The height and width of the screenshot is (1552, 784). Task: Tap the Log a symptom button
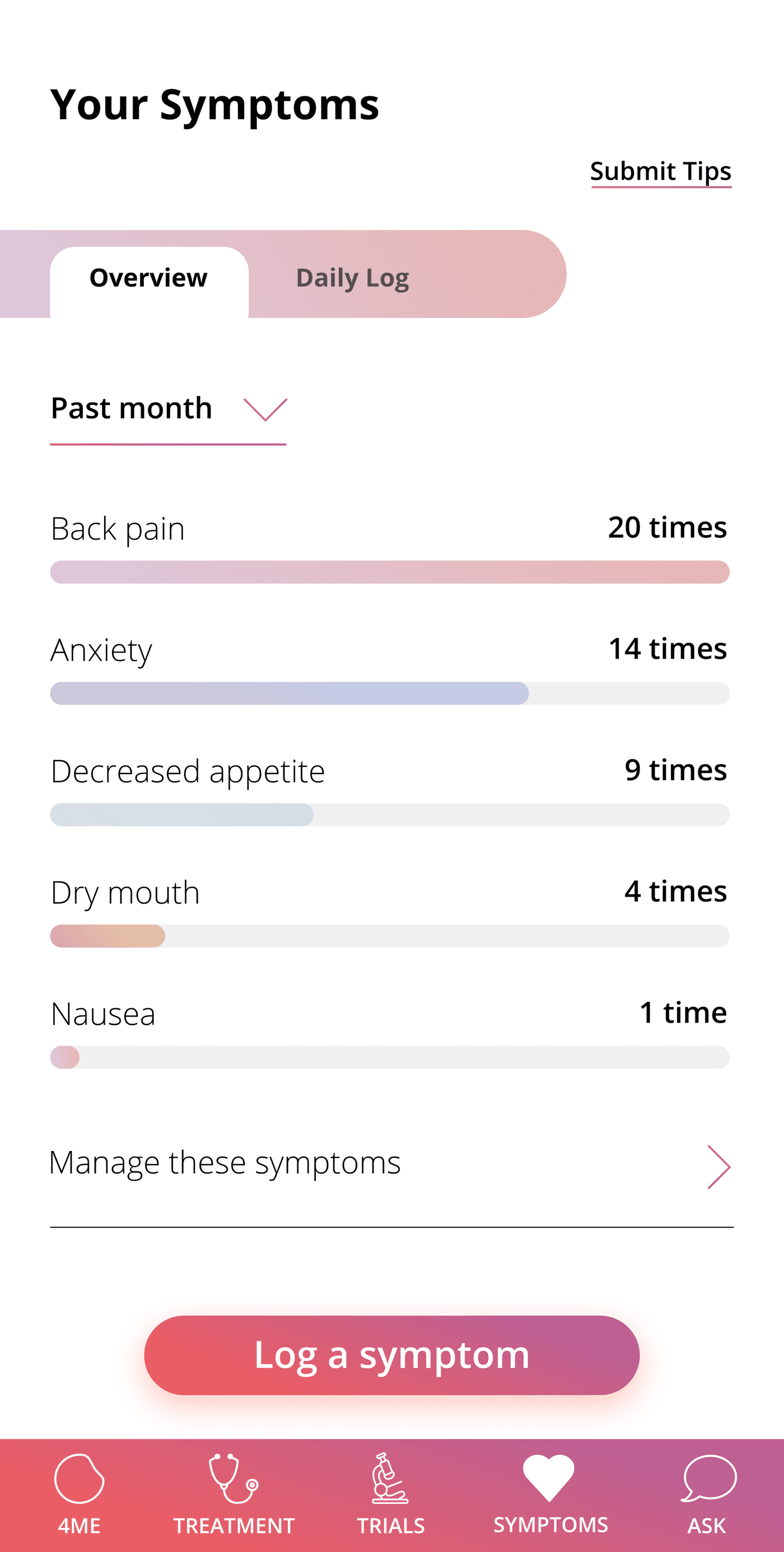[x=391, y=1355]
